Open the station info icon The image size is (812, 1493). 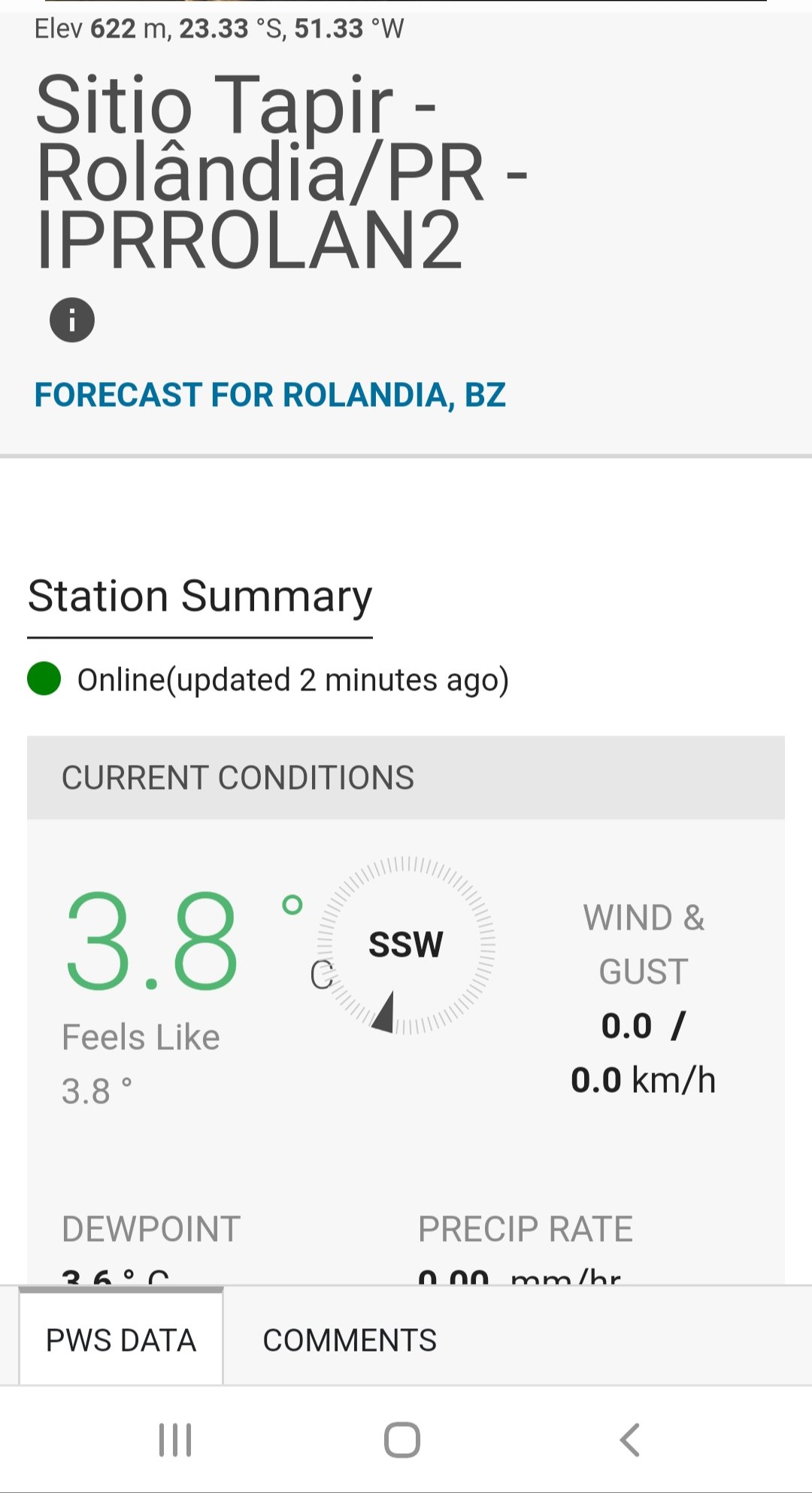coord(72,320)
